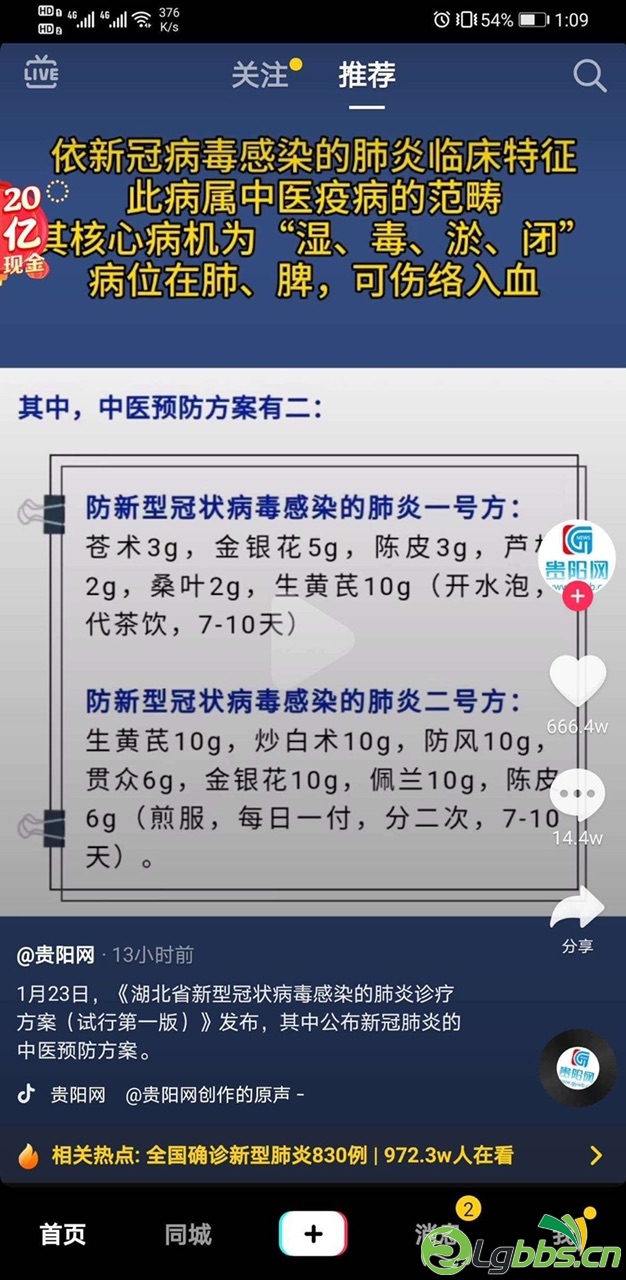Create a new video with the plus button
This screenshot has width=626, height=1280.
pyautogui.click(x=313, y=1234)
